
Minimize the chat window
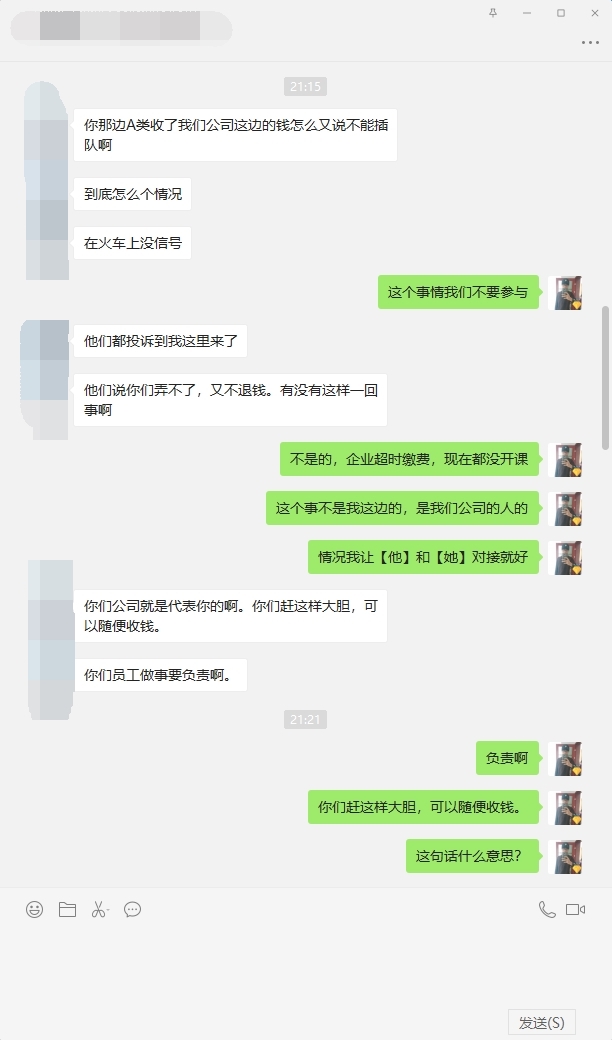(x=527, y=12)
